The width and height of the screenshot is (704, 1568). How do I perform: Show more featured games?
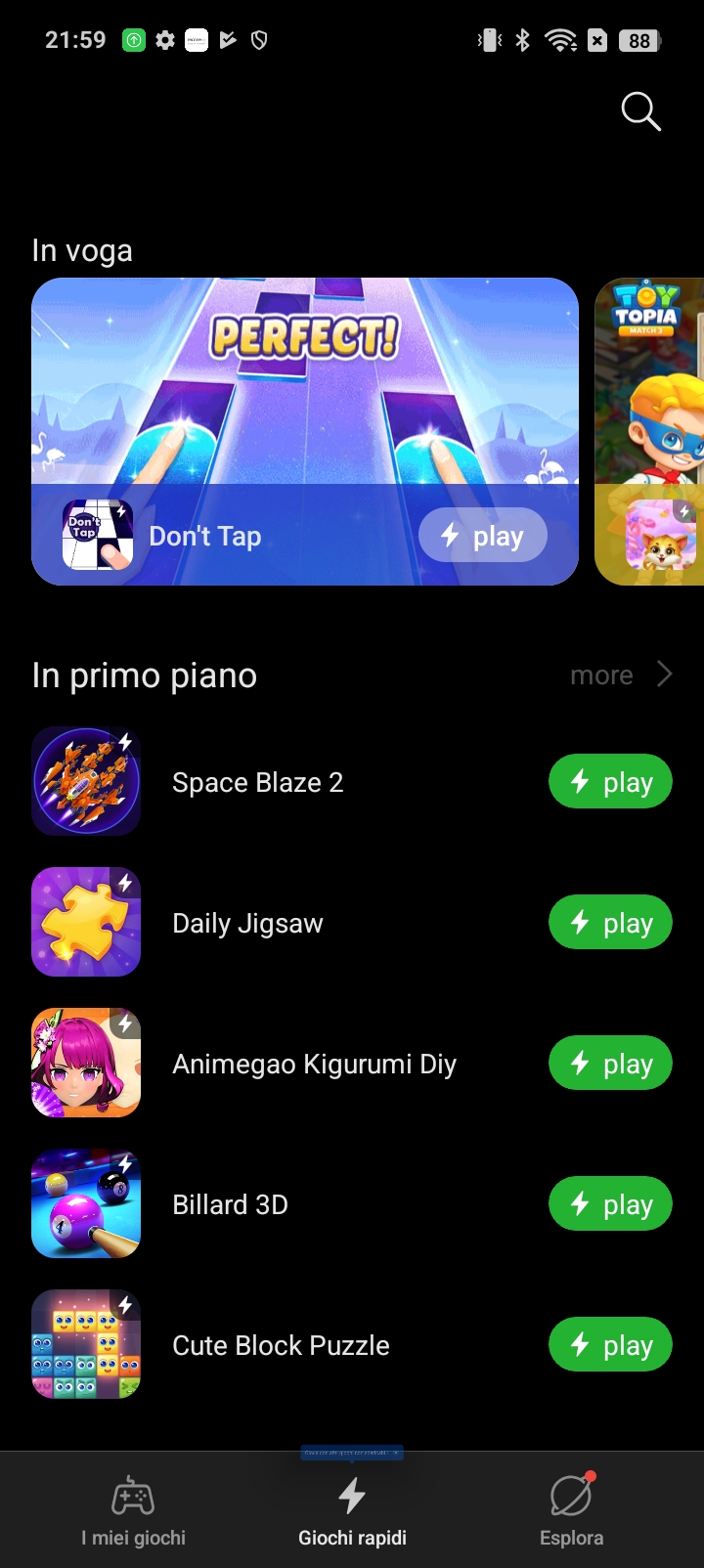(621, 675)
